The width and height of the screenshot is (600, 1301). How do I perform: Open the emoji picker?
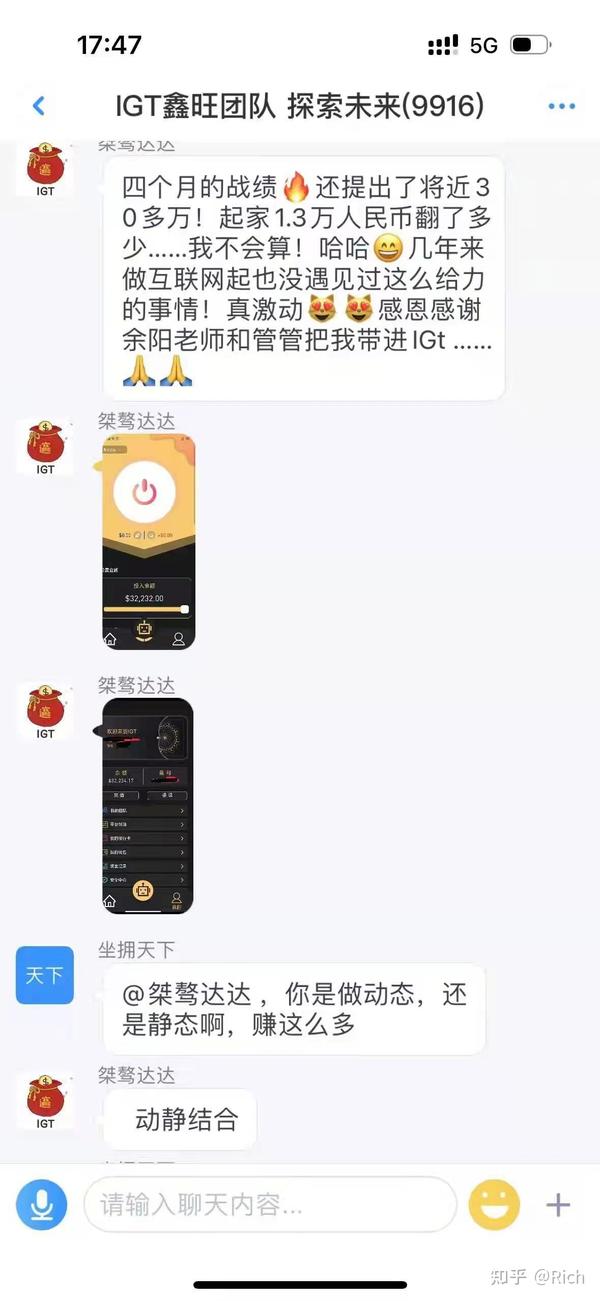click(x=494, y=1205)
